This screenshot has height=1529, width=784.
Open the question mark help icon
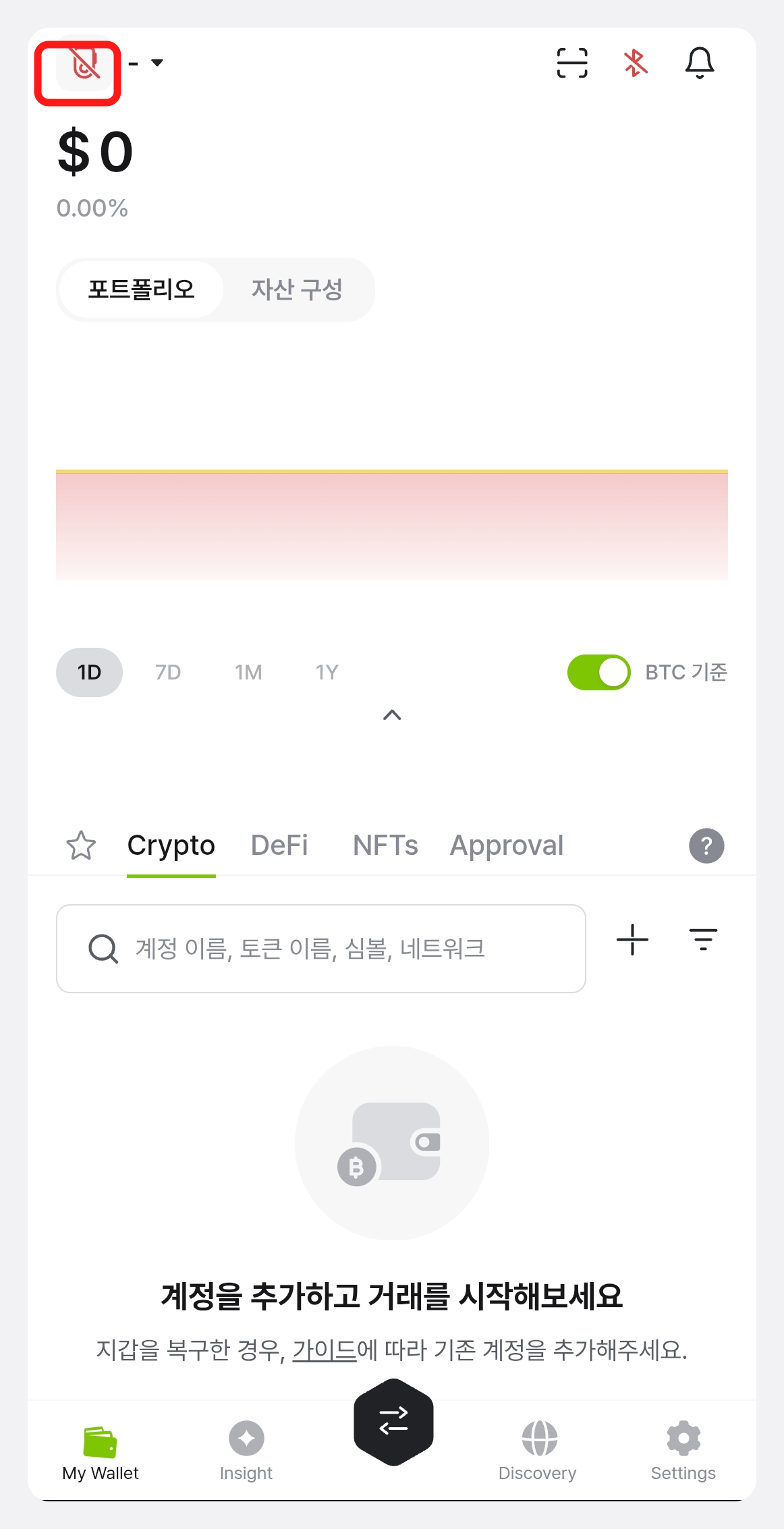(706, 845)
